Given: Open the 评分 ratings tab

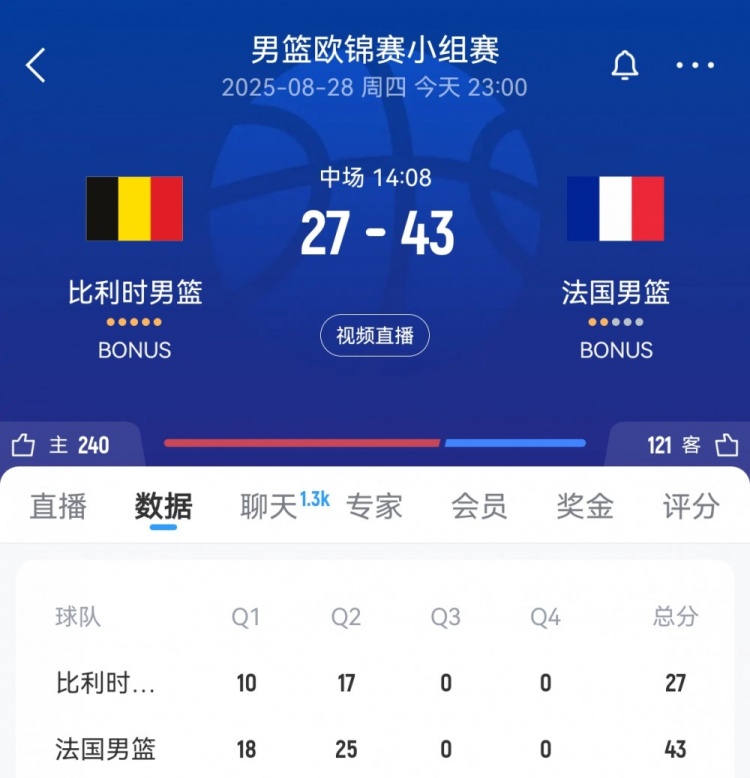Looking at the screenshot, I should point(691,506).
